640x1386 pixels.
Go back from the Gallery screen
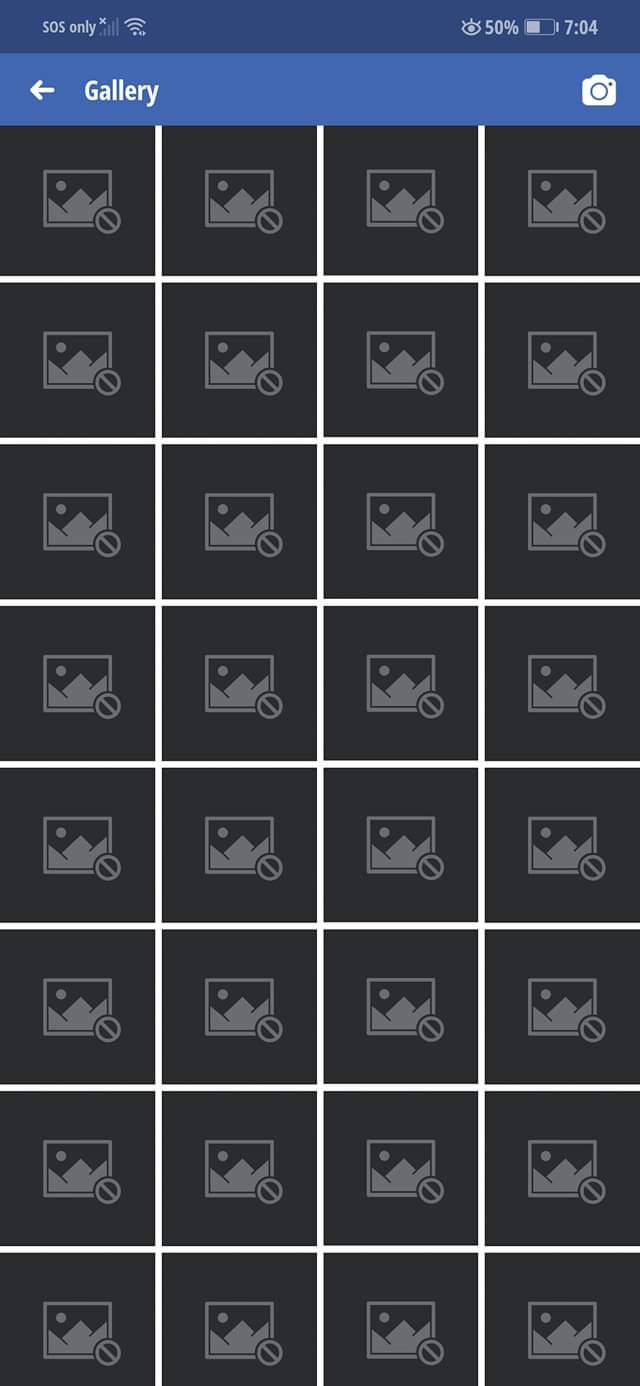coord(42,90)
